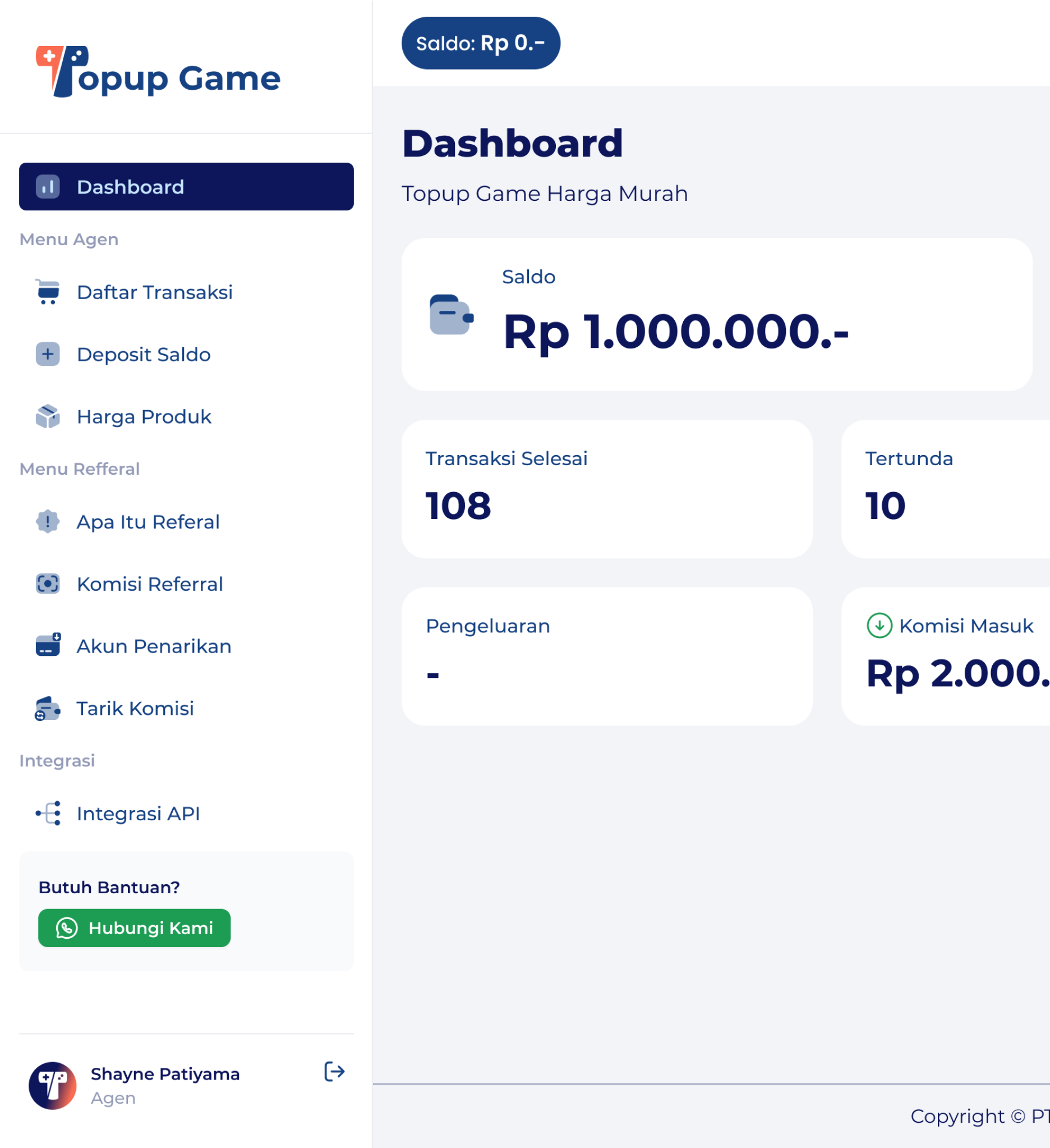Open Akun Penarikan
This screenshot has height=1148, width=1050.
click(x=154, y=646)
